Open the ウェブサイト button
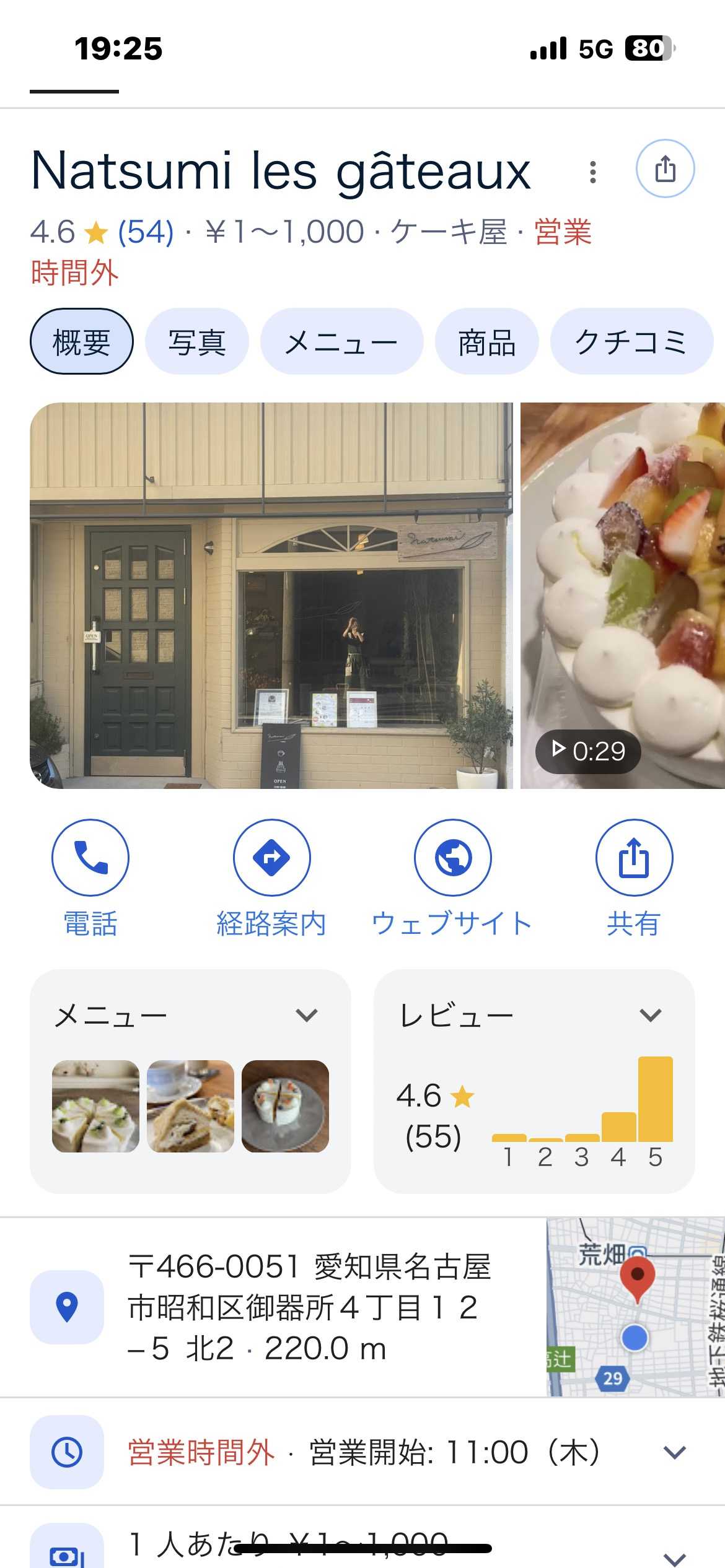Image resolution: width=725 pixels, height=1568 pixels. [452, 858]
